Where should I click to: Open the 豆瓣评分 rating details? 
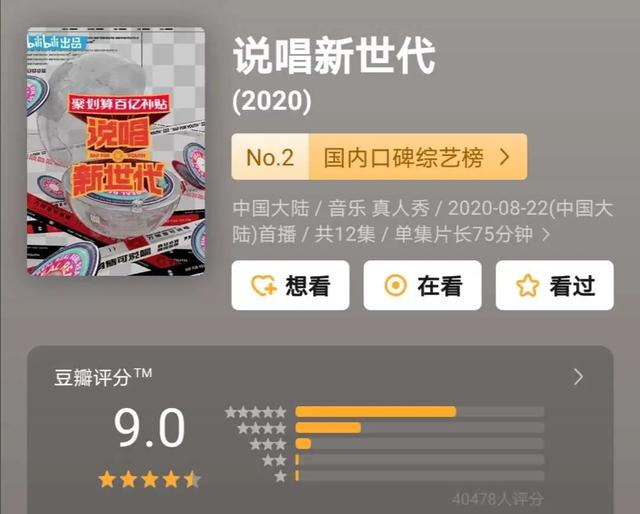[578, 377]
